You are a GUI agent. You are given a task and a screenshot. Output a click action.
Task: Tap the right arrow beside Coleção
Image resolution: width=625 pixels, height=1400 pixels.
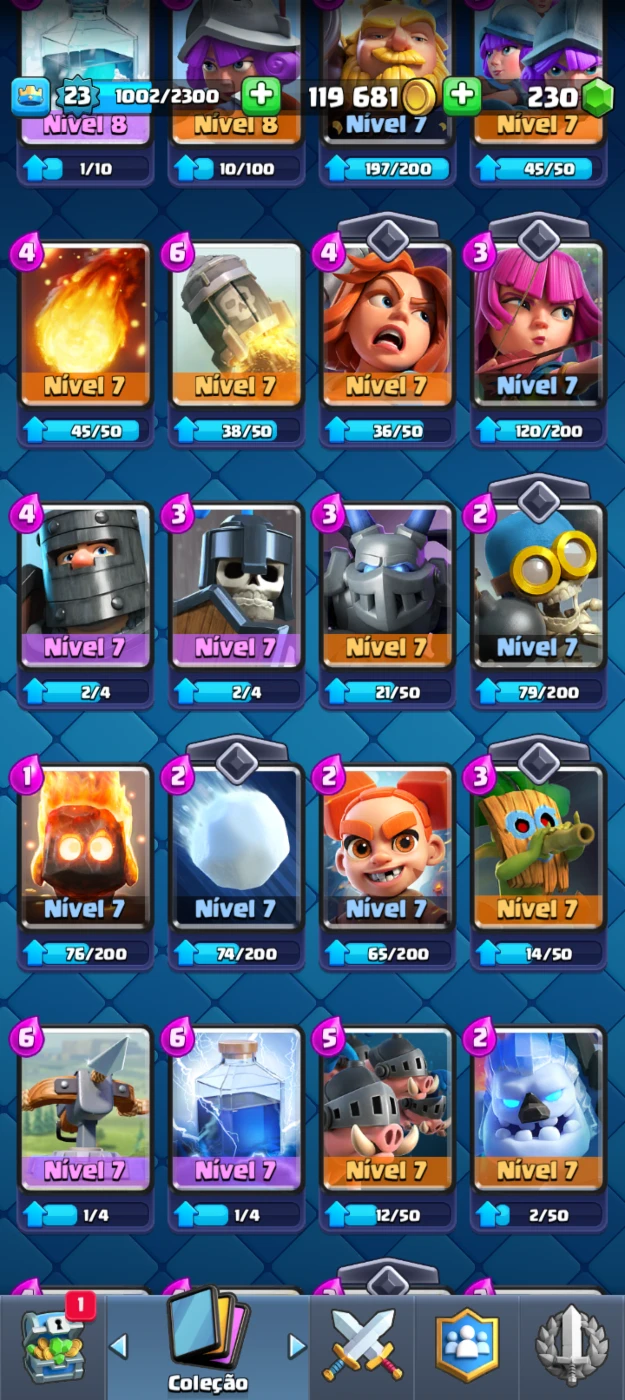(297, 1345)
